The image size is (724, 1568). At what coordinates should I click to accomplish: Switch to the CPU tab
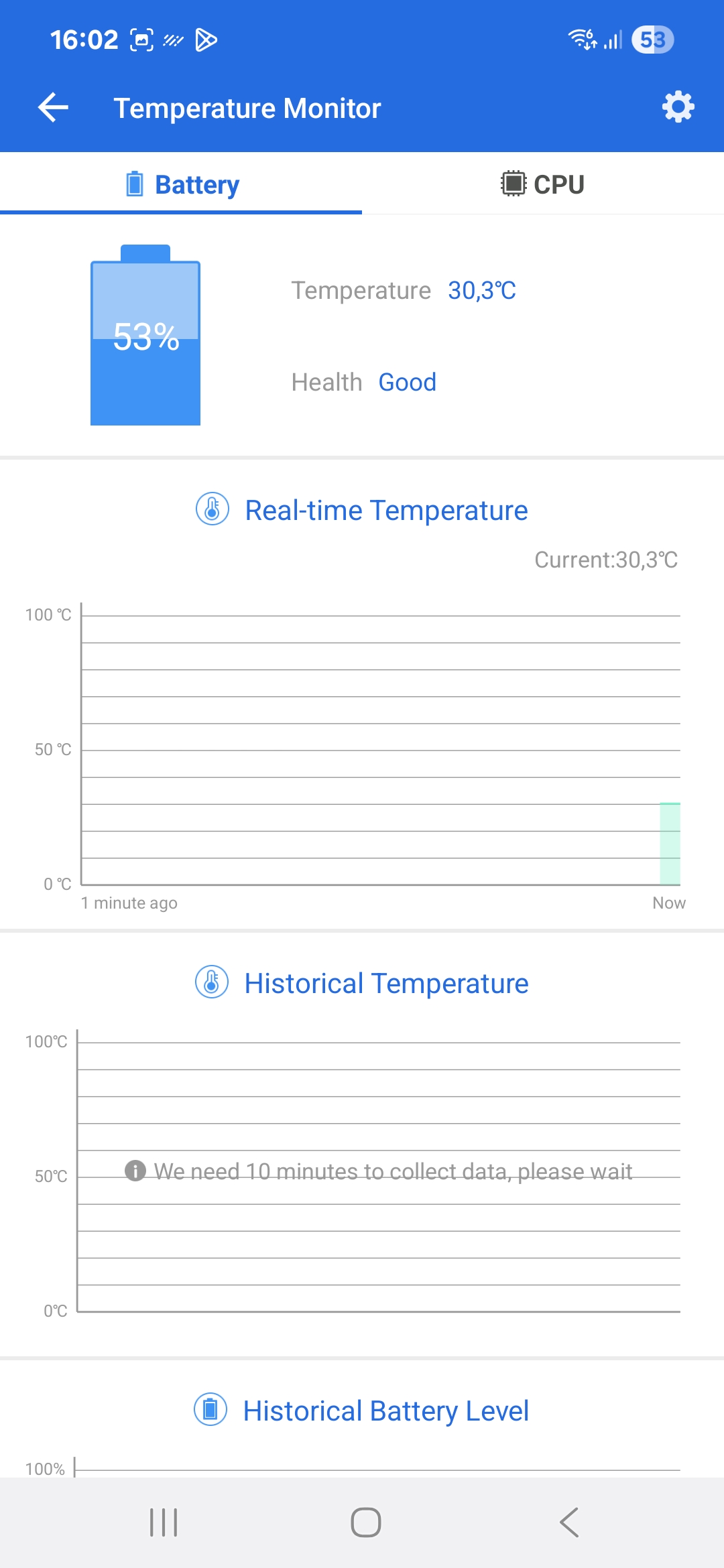pyautogui.click(x=543, y=184)
